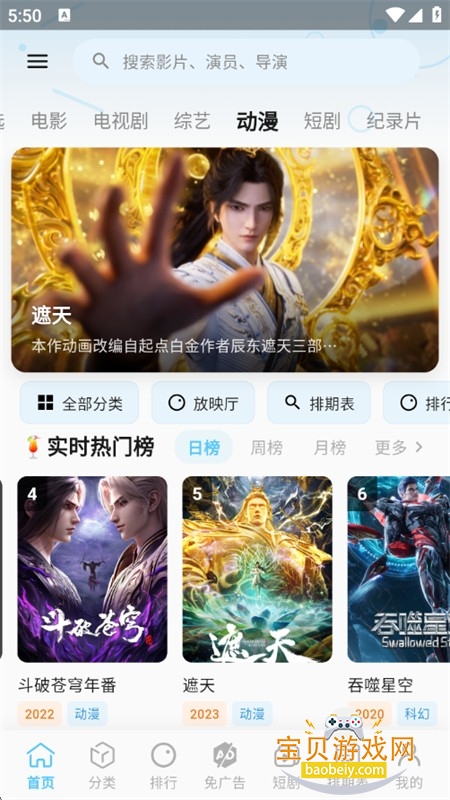The height and width of the screenshot is (800, 450).
Task: Open the 排期表 chip
Action: [319, 403]
